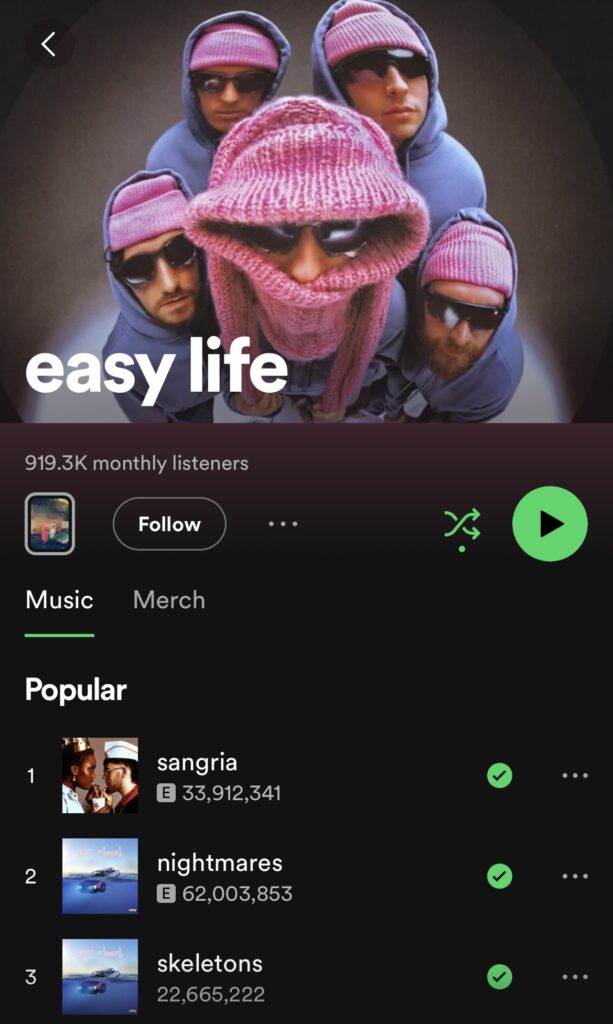Open more options for sangria
This screenshot has width=613, height=1024.
(575, 775)
